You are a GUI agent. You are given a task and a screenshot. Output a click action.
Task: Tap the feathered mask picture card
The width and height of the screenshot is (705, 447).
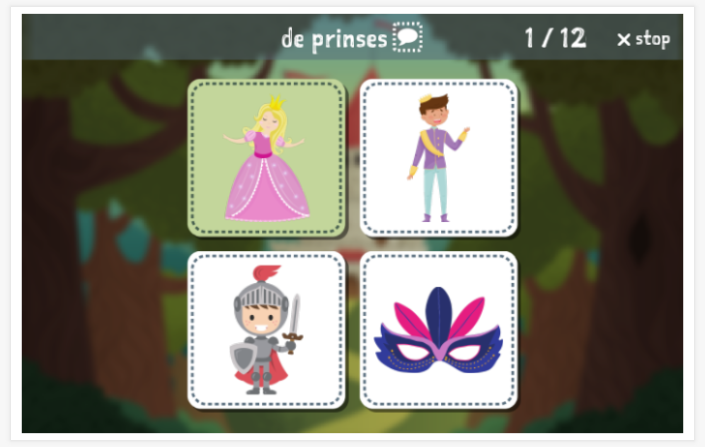[438, 329]
